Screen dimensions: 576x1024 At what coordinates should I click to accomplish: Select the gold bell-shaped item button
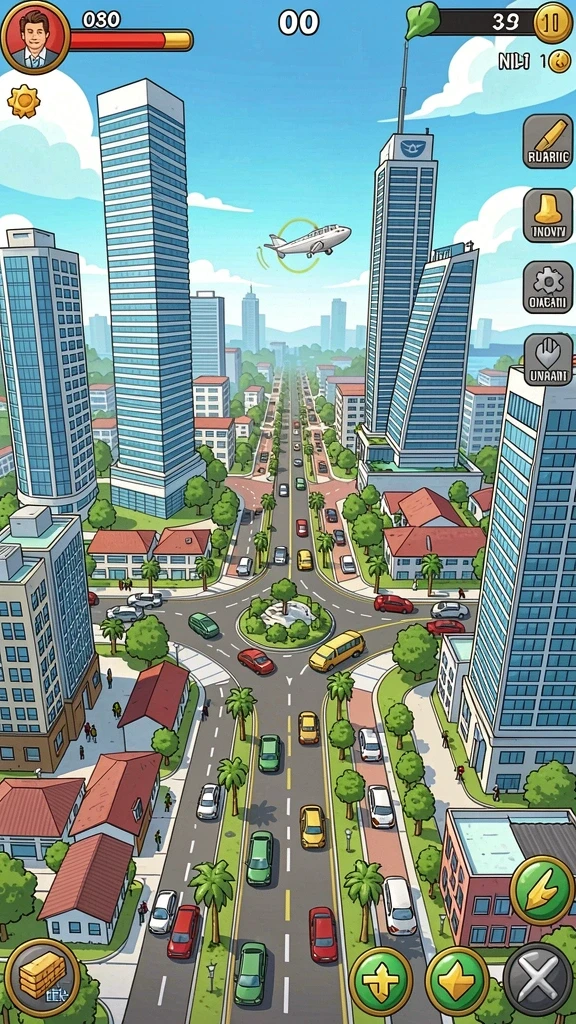(548, 216)
